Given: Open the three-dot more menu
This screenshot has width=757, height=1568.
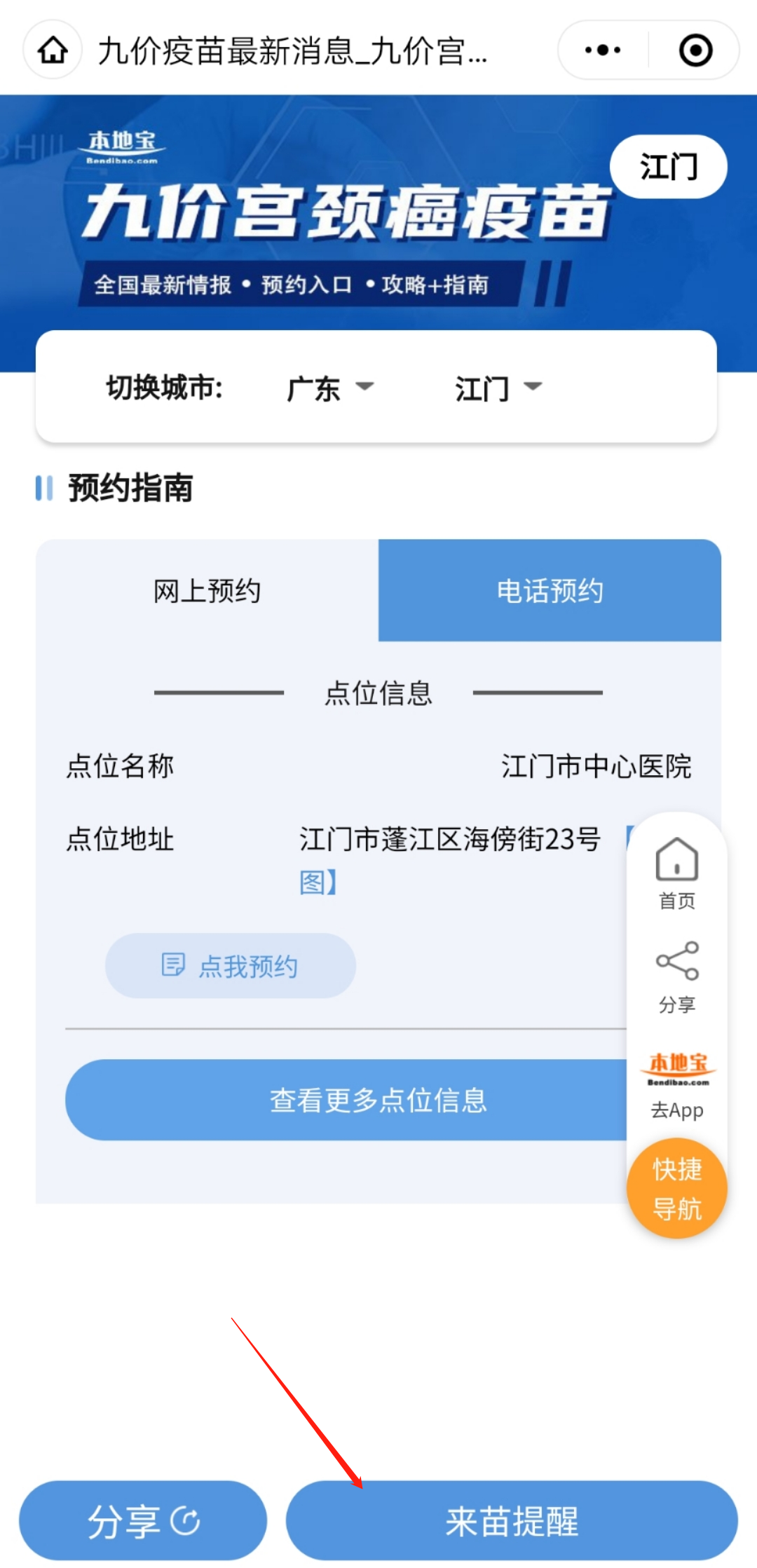Looking at the screenshot, I should click(x=603, y=50).
